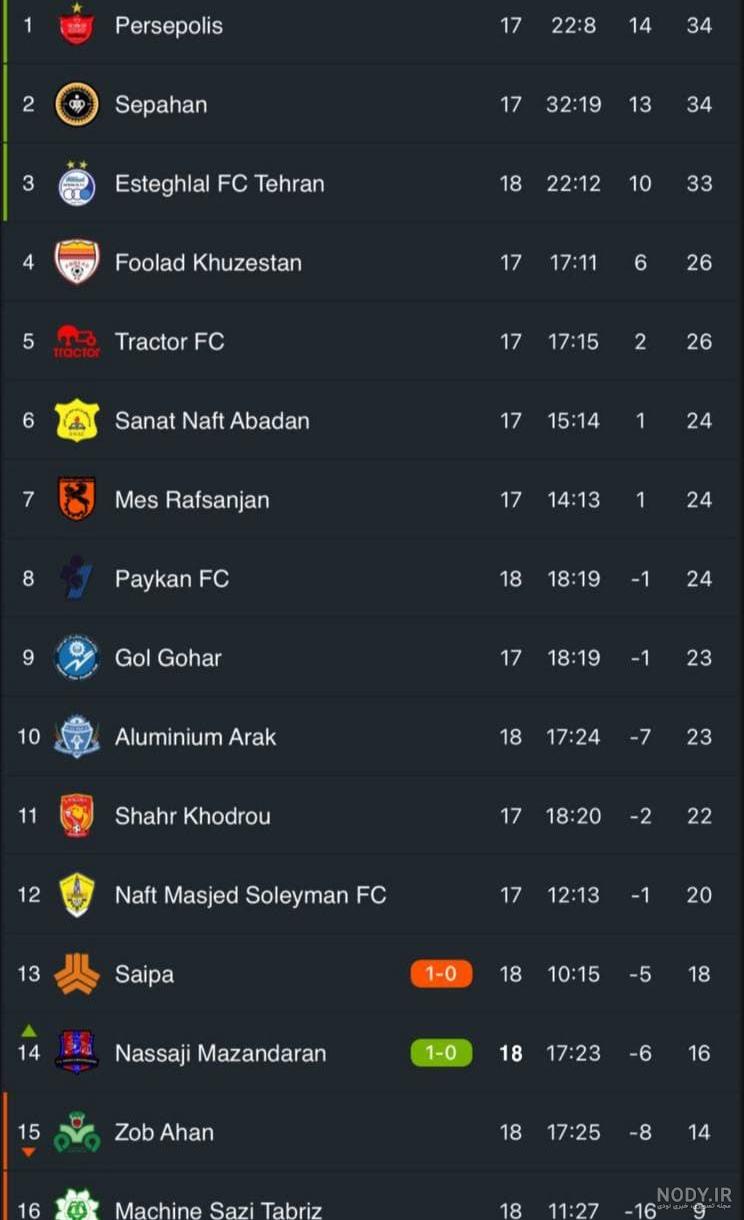Open Naft Masjed Soleyman FC row
This screenshot has height=1220, width=744.
click(x=372, y=894)
